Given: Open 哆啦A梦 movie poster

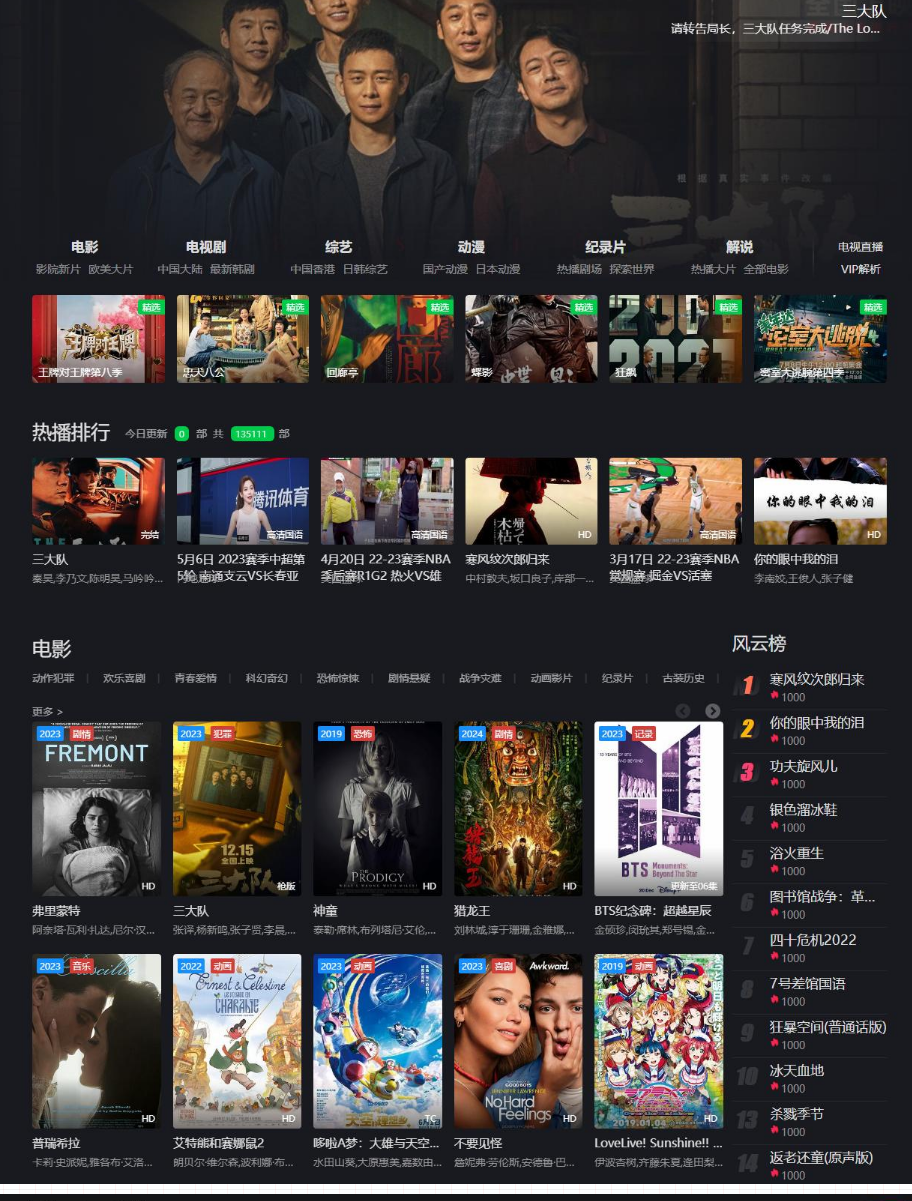Looking at the screenshot, I should point(377,1040).
